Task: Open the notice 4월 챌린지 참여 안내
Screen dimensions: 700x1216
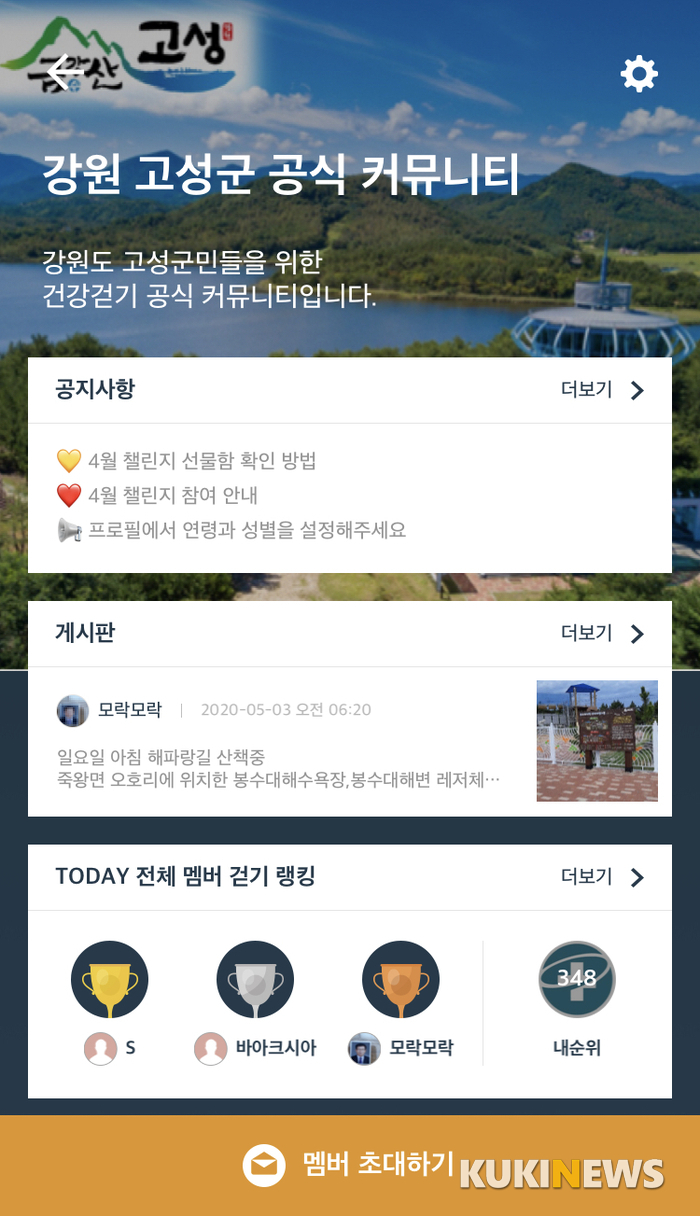Action: click(x=173, y=495)
